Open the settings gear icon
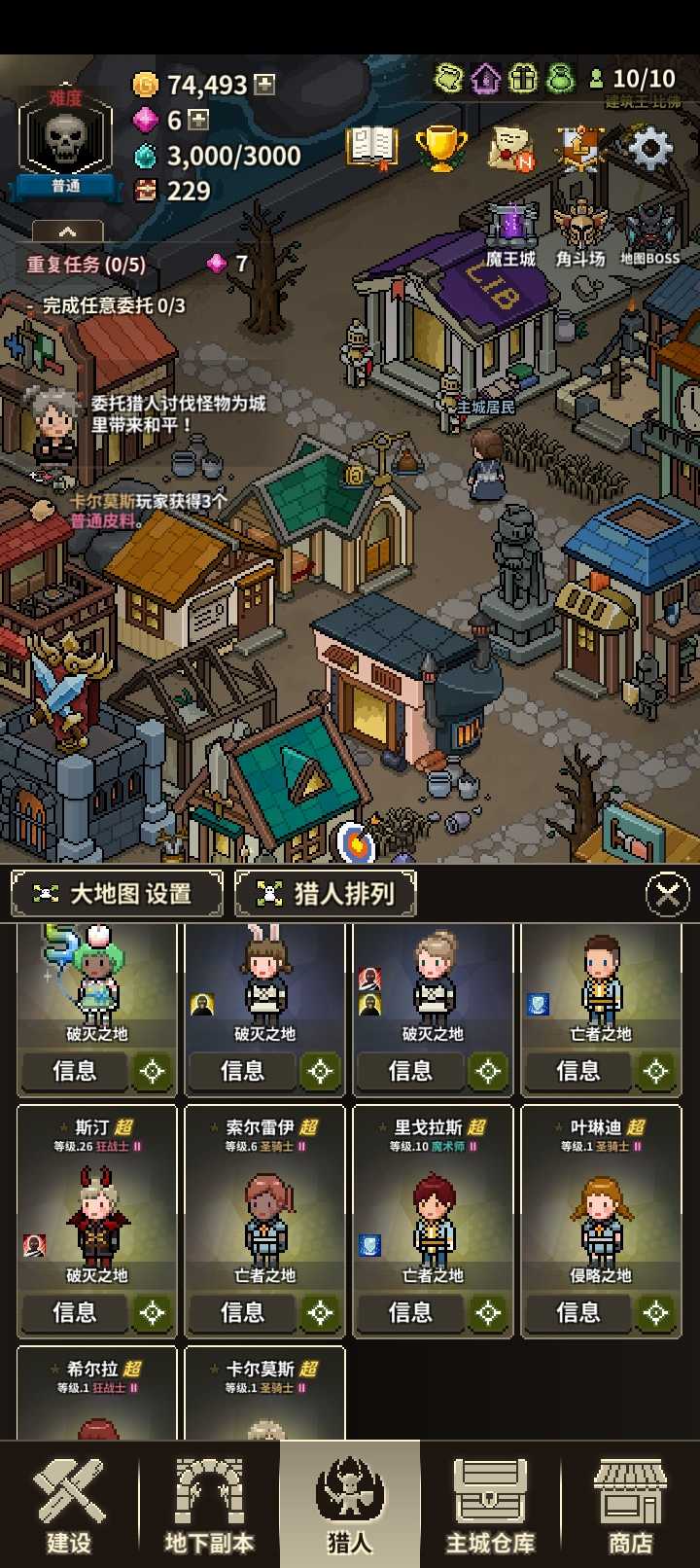This screenshot has height=1568, width=700. click(649, 148)
